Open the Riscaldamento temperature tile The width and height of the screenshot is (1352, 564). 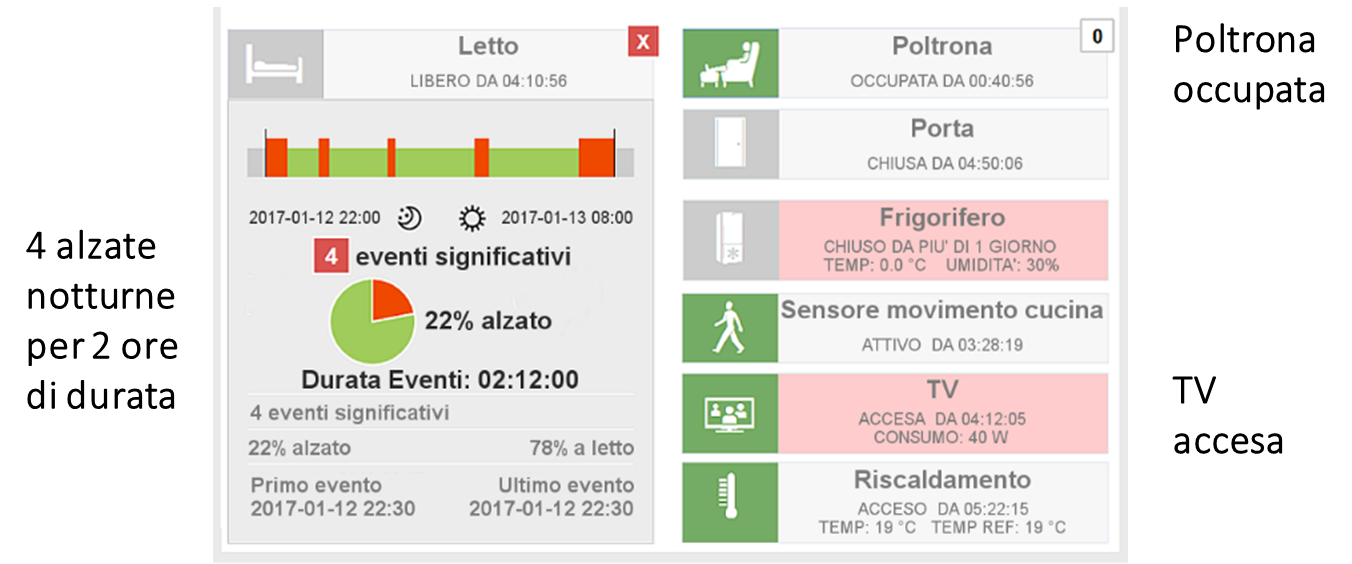(x=941, y=502)
